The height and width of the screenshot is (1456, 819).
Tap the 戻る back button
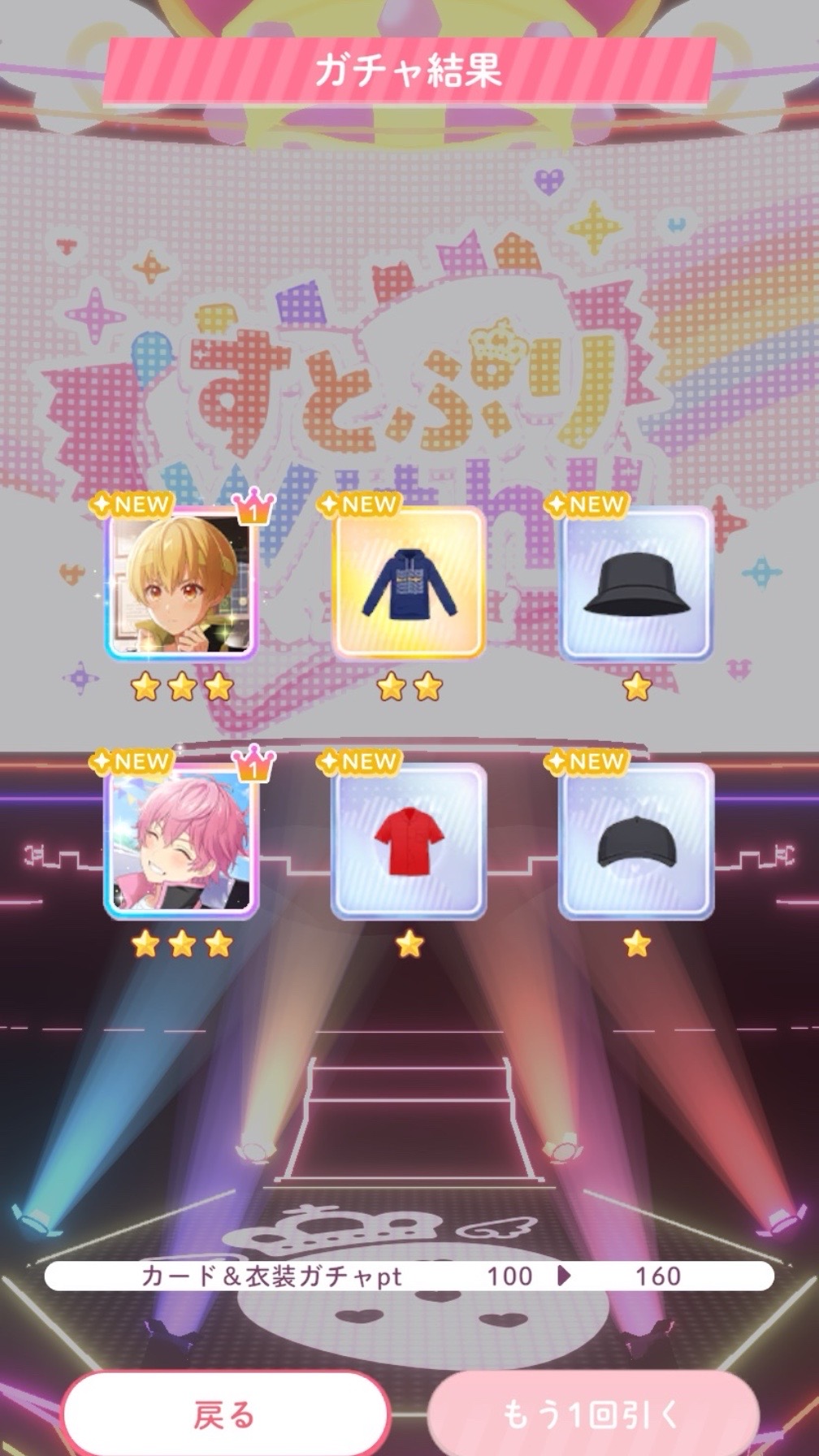[x=225, y=1413]
